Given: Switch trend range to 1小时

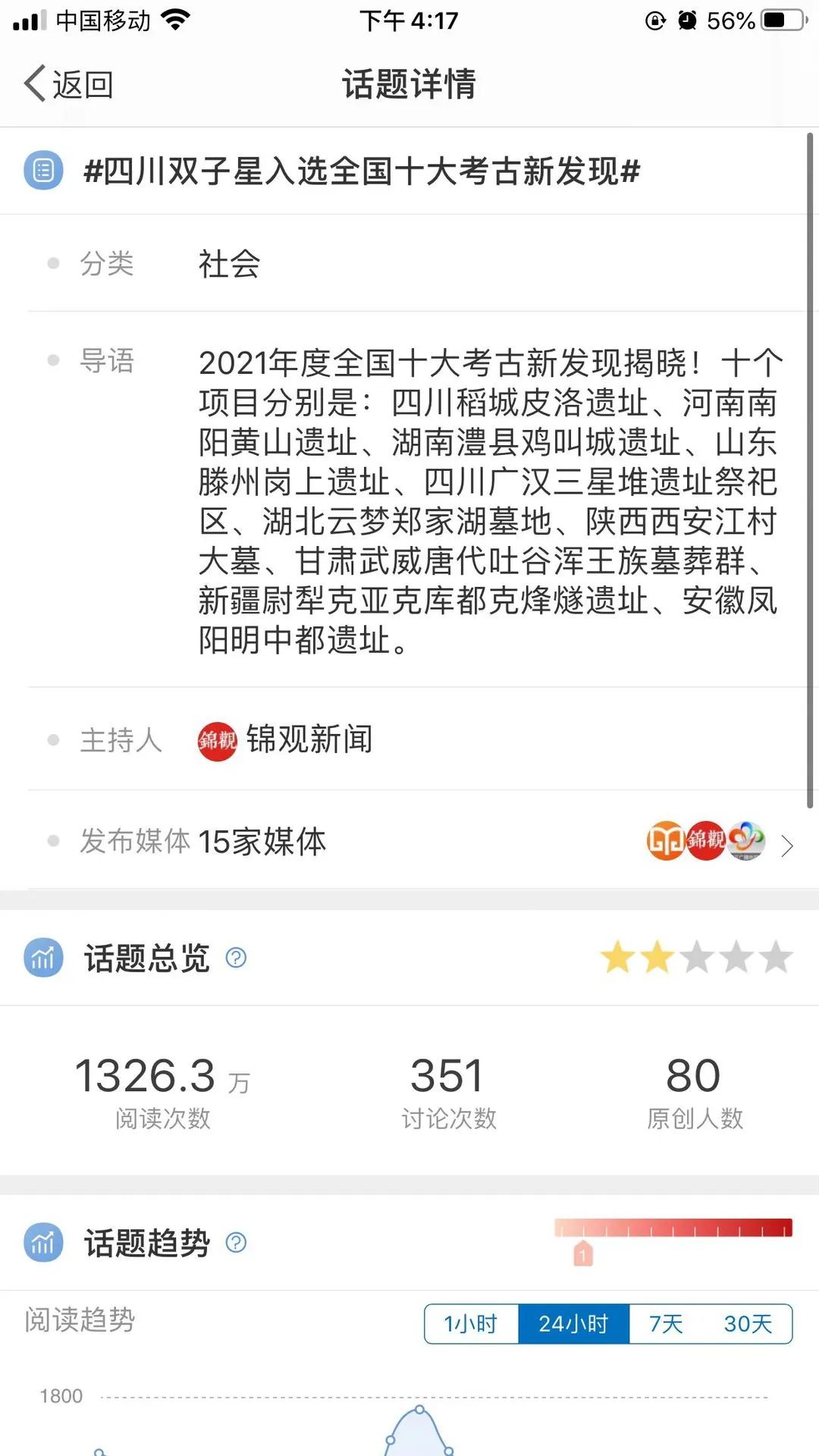Looking at the screenshot, I should click(x=471, y=1324).
